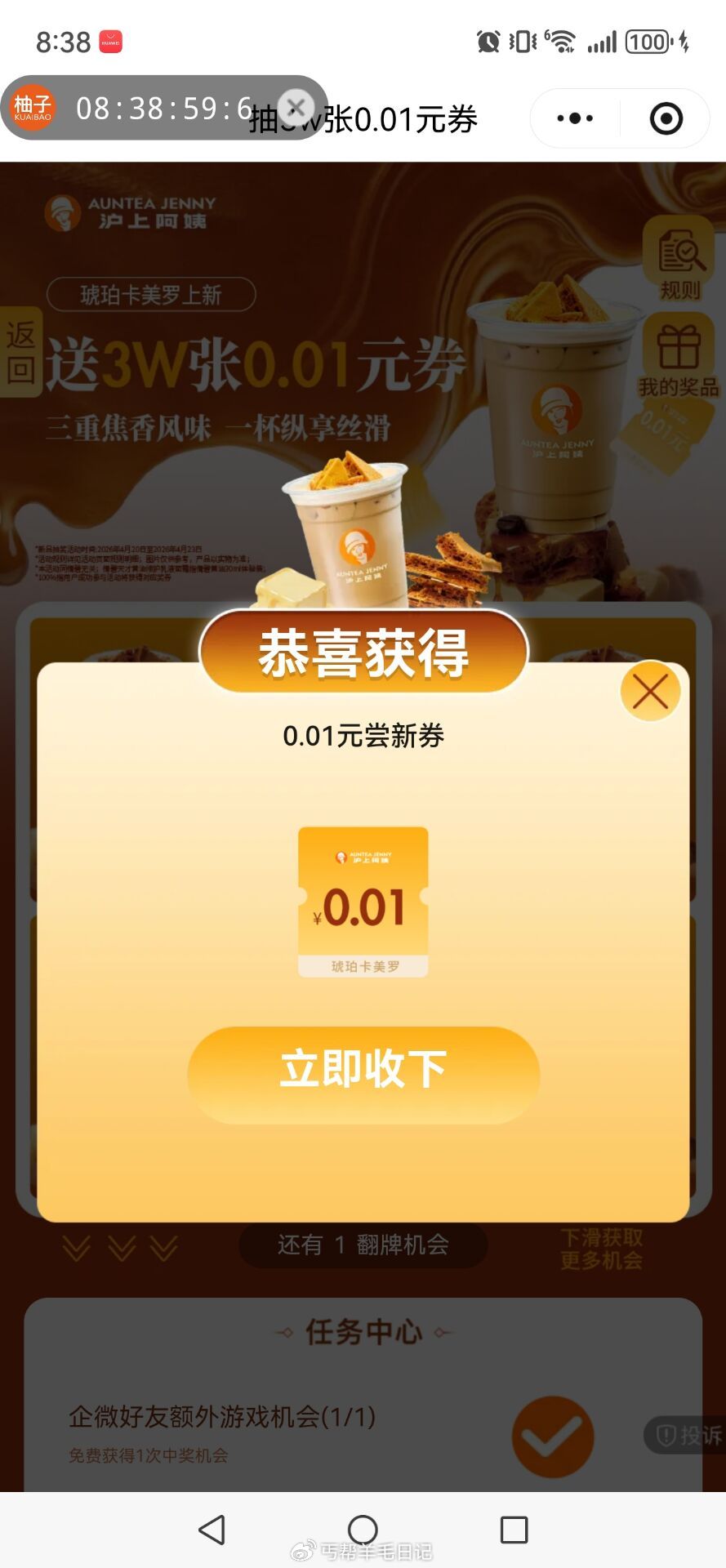726x1568 pixels.
Task: Tap the 返回 back tab on the left
Action: pos(22,353)
